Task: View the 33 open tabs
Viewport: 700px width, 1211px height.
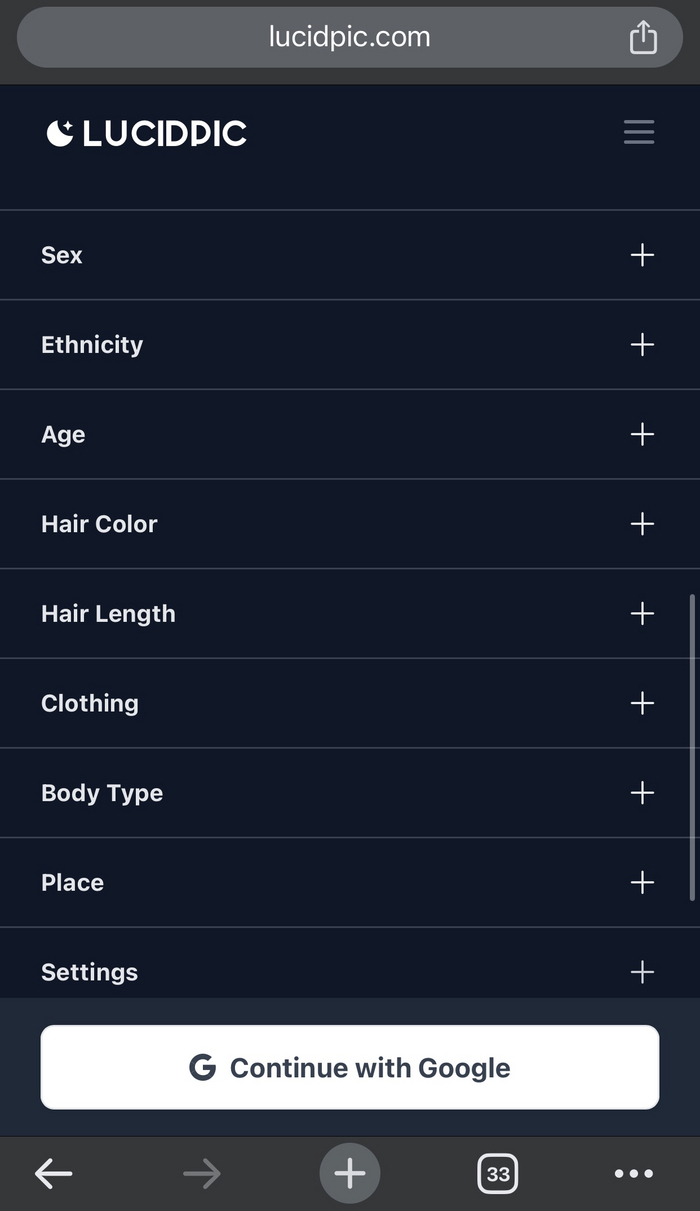Action: pos(498,1173)
